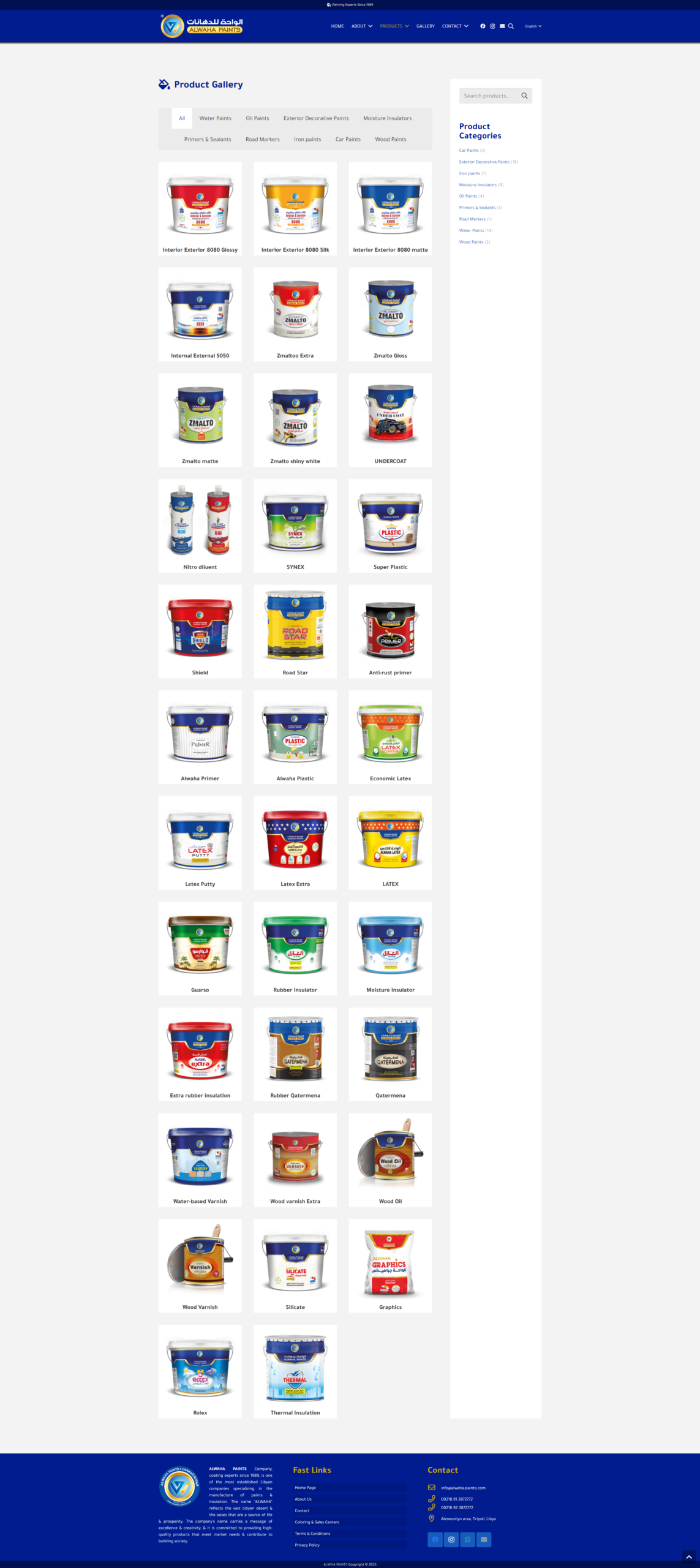Open the Wood Oil product
Viewport: 700px width, 1568px height.
pyautogui.click(x=390, y=1159)
